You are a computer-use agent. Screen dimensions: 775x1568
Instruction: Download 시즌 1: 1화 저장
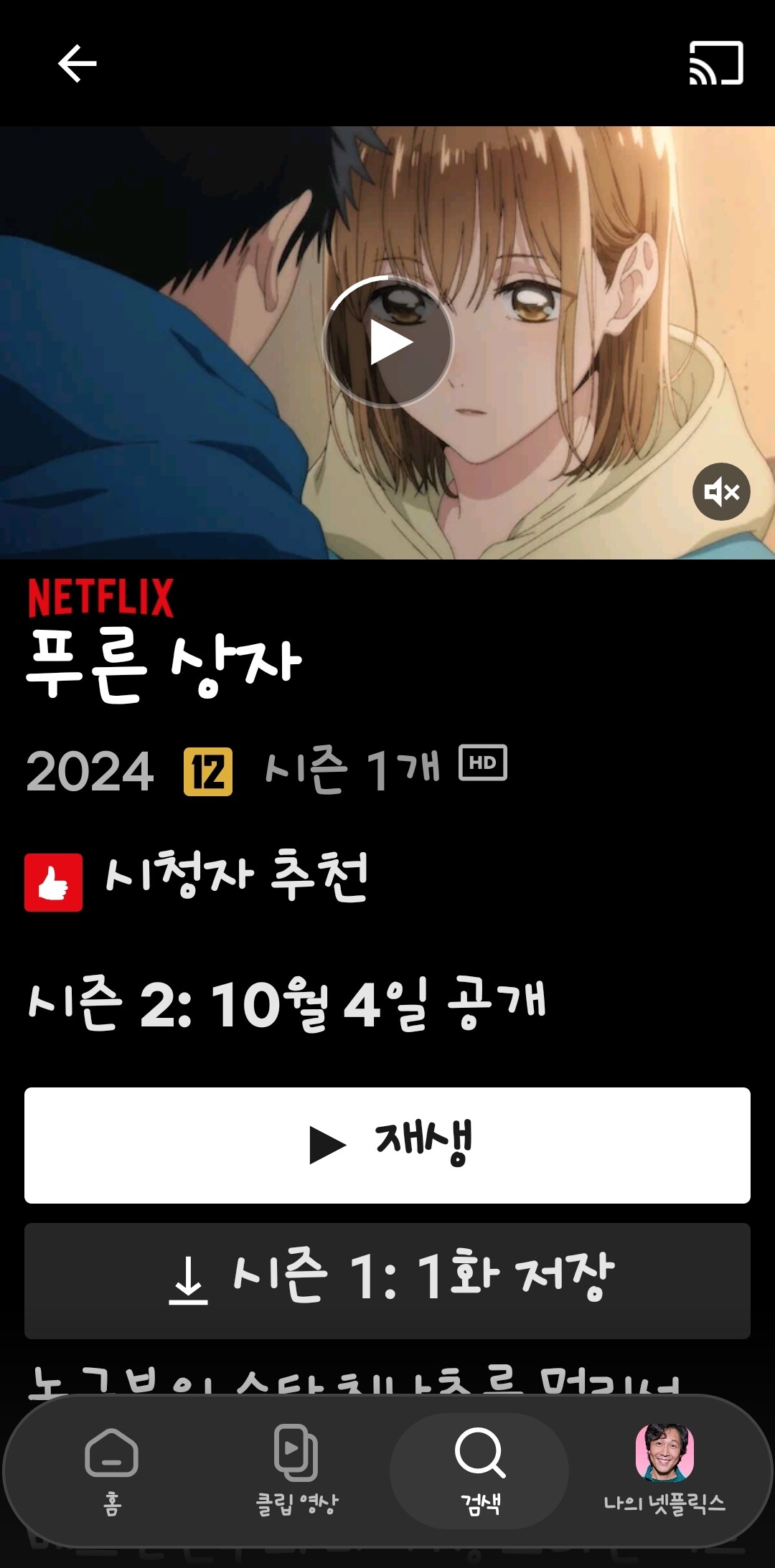387,1281
